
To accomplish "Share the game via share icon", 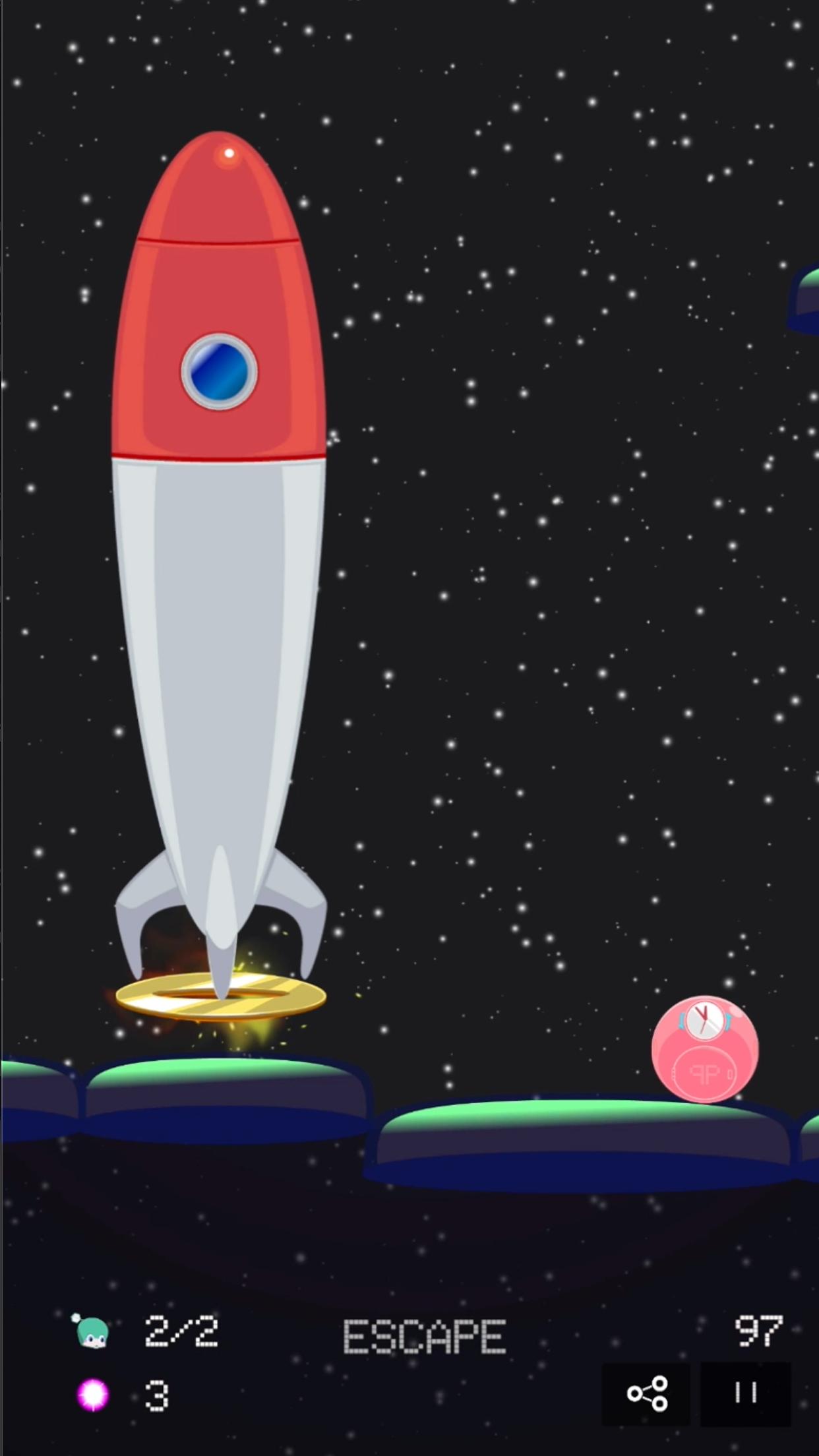I will 646,1393.
